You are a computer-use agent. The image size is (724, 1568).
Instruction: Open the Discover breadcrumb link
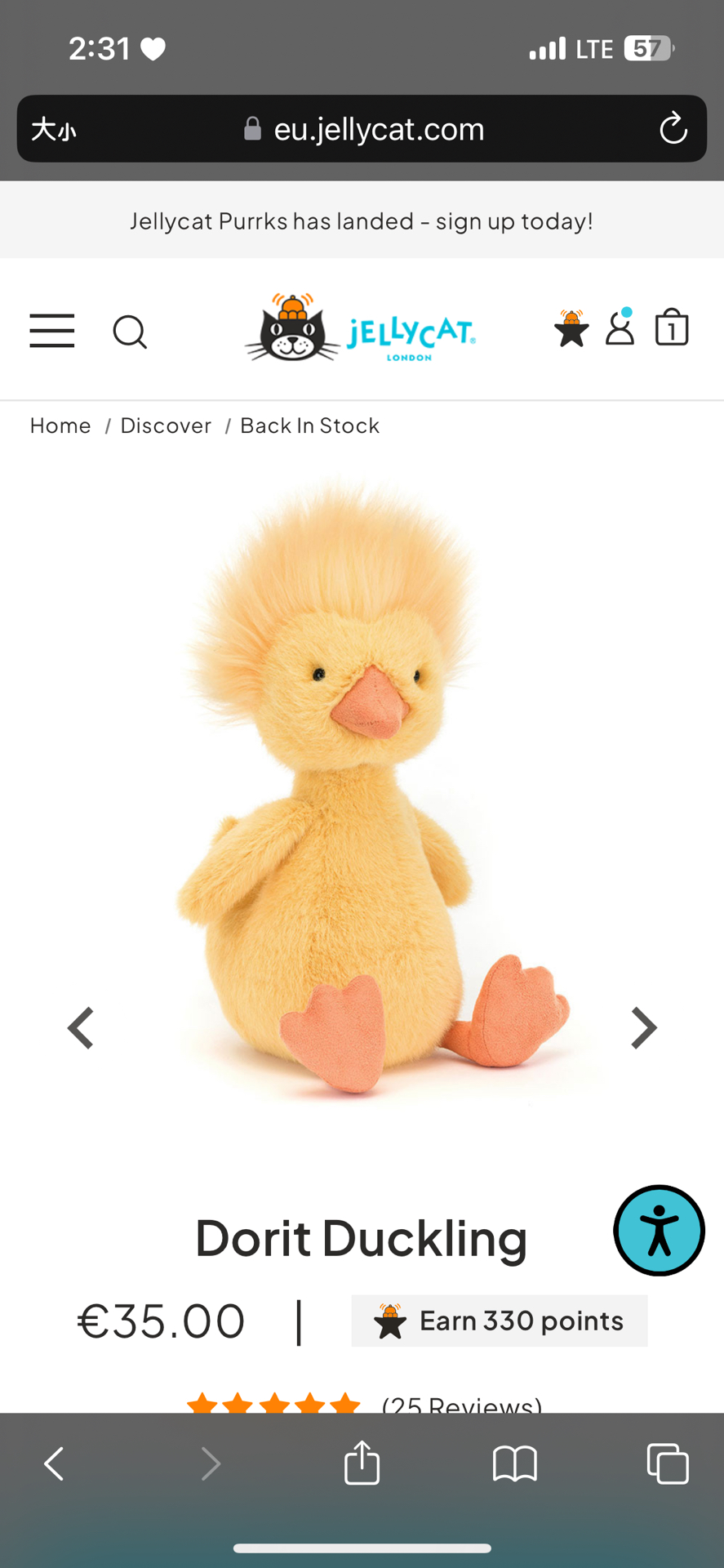click(x=166, y=425)
